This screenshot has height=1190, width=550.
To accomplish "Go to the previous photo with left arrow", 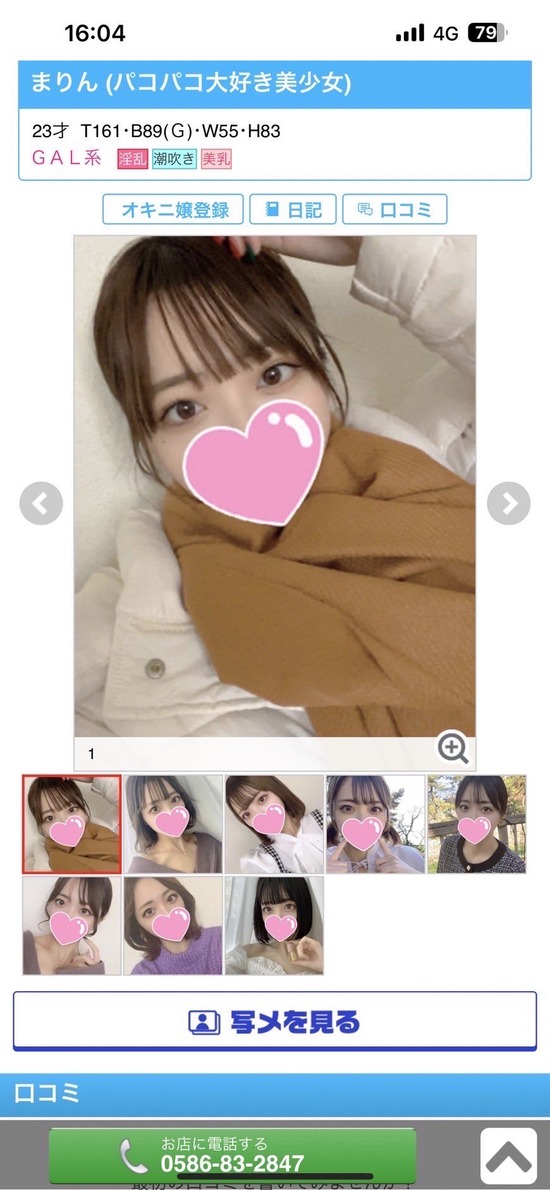I will (41, 503).
